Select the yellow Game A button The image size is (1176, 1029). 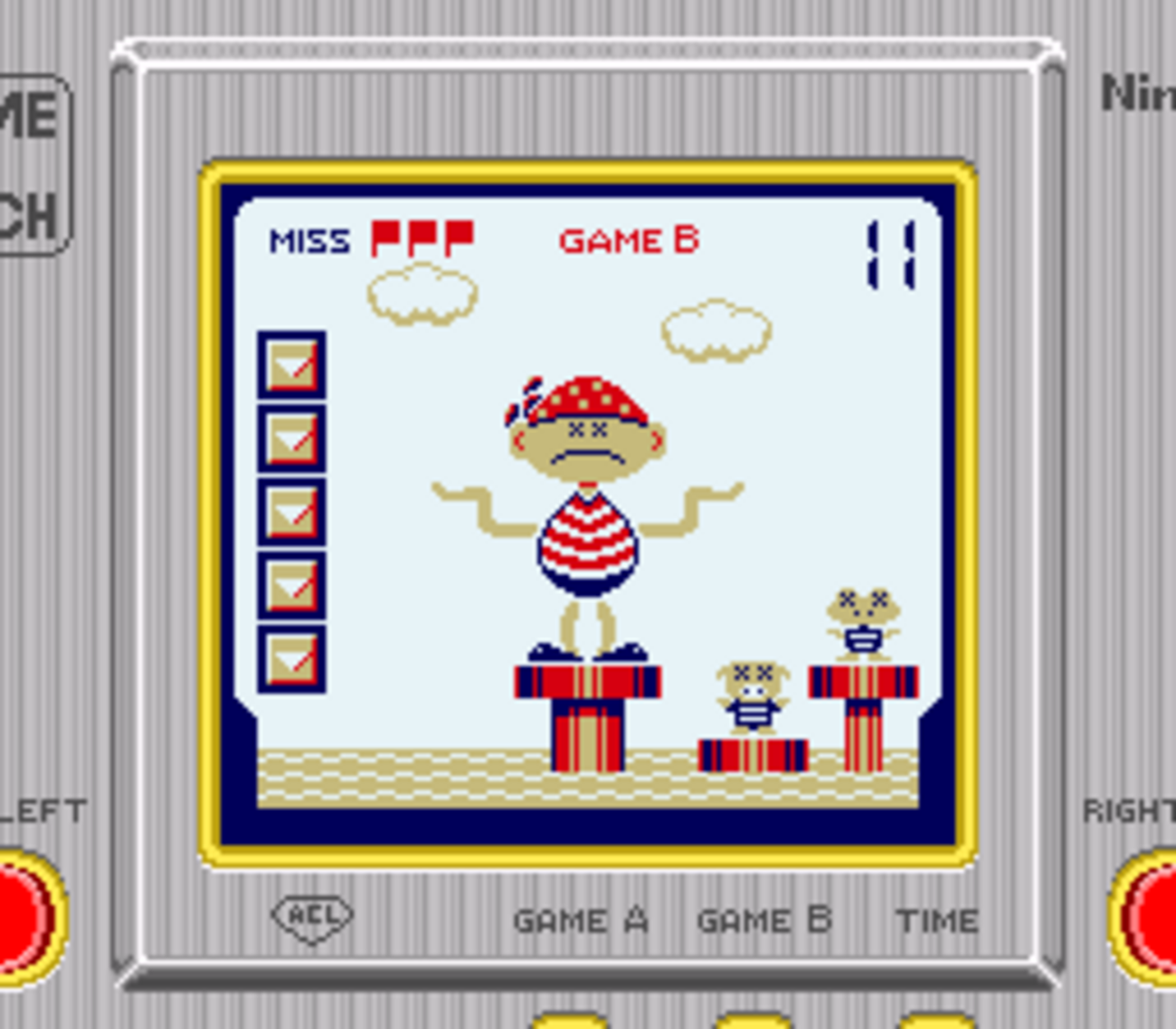tap(570, 1022)
